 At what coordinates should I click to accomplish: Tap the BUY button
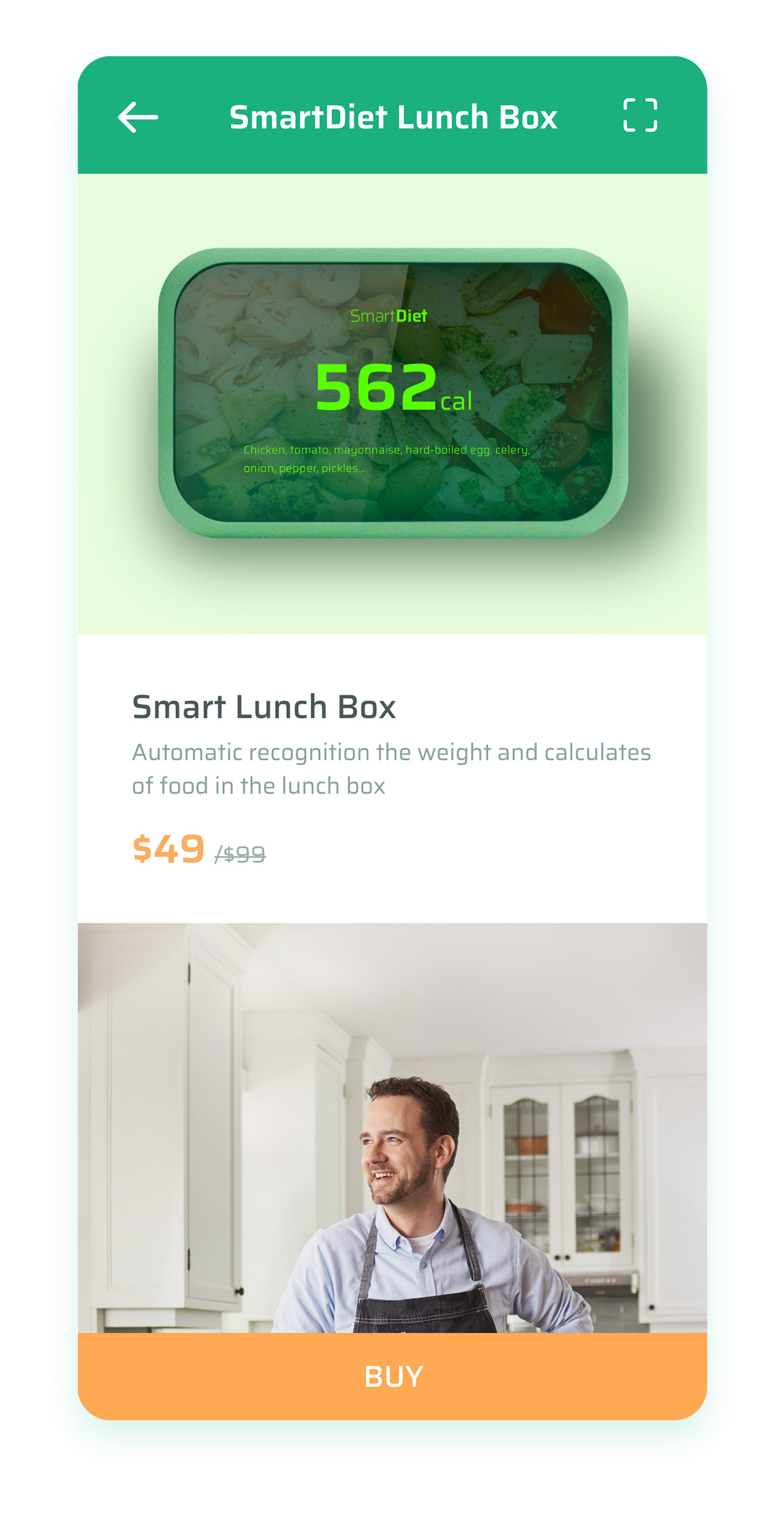point(392,1376)
